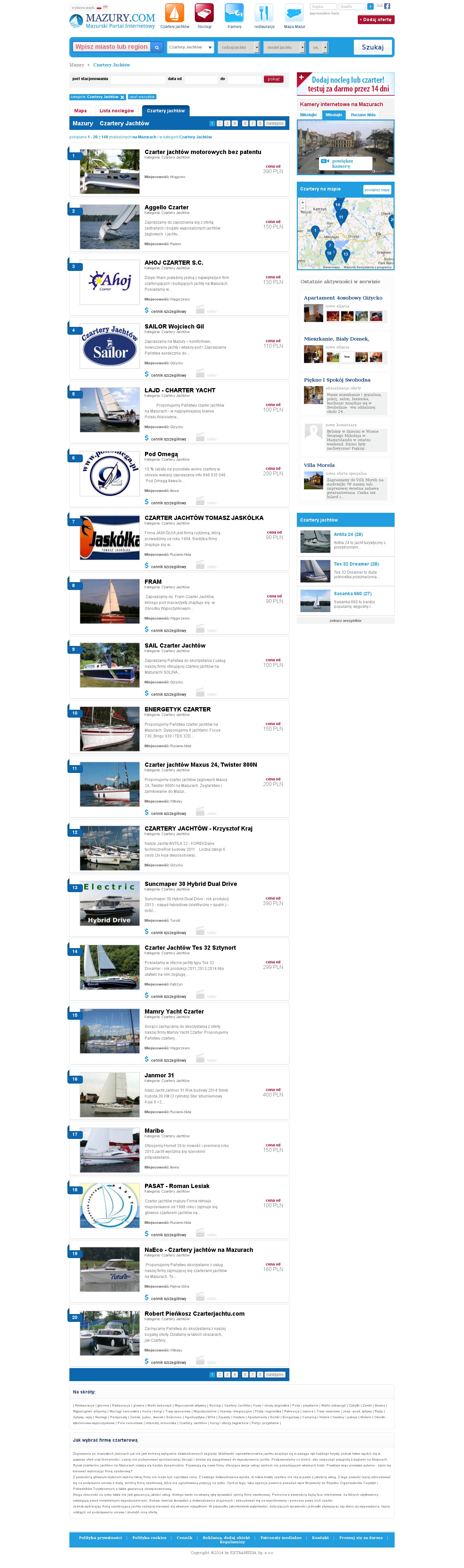Viewport: 464px width, 1568px height.
Task: Open 'zobacz wszystkie' under Czartery jachtów
Action: pos(345,620)
